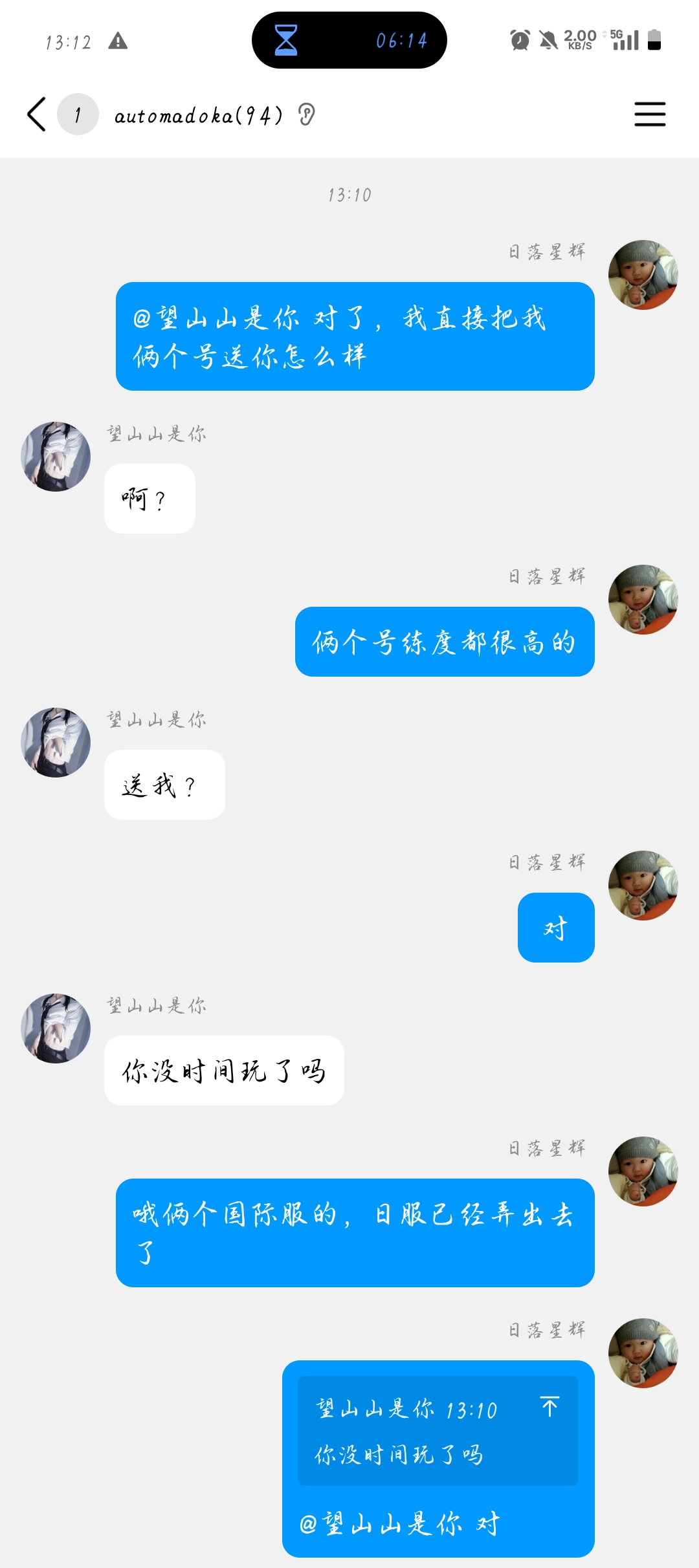699x1568 pixels.
Task: View 日落星辉's profile picture beside "俩个号练度都很高的"
Action: coord(643,600)
